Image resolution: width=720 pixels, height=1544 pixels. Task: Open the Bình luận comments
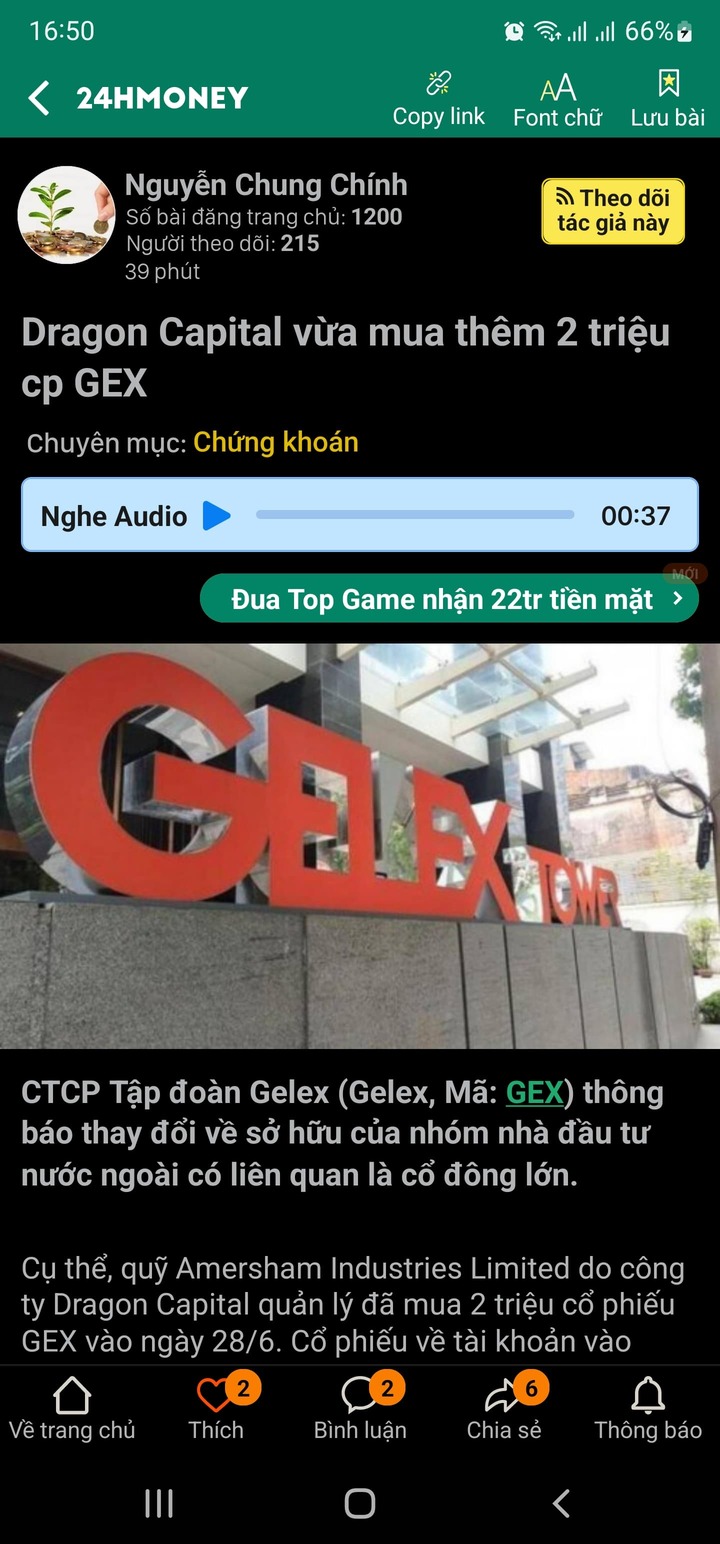(x=360, y=1408)
